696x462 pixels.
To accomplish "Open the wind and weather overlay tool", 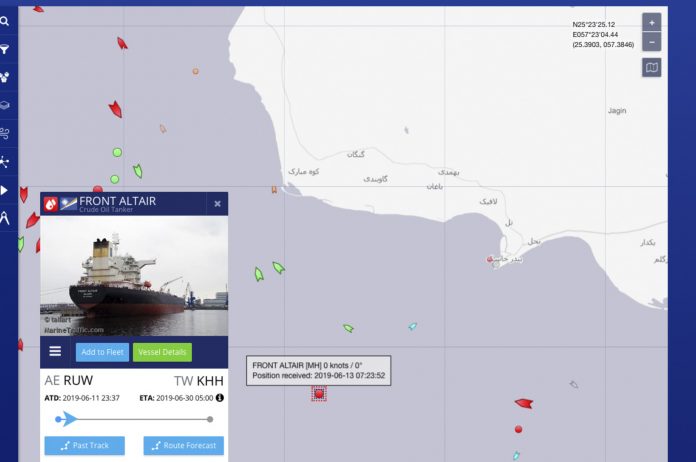I will tap(6, 133).
